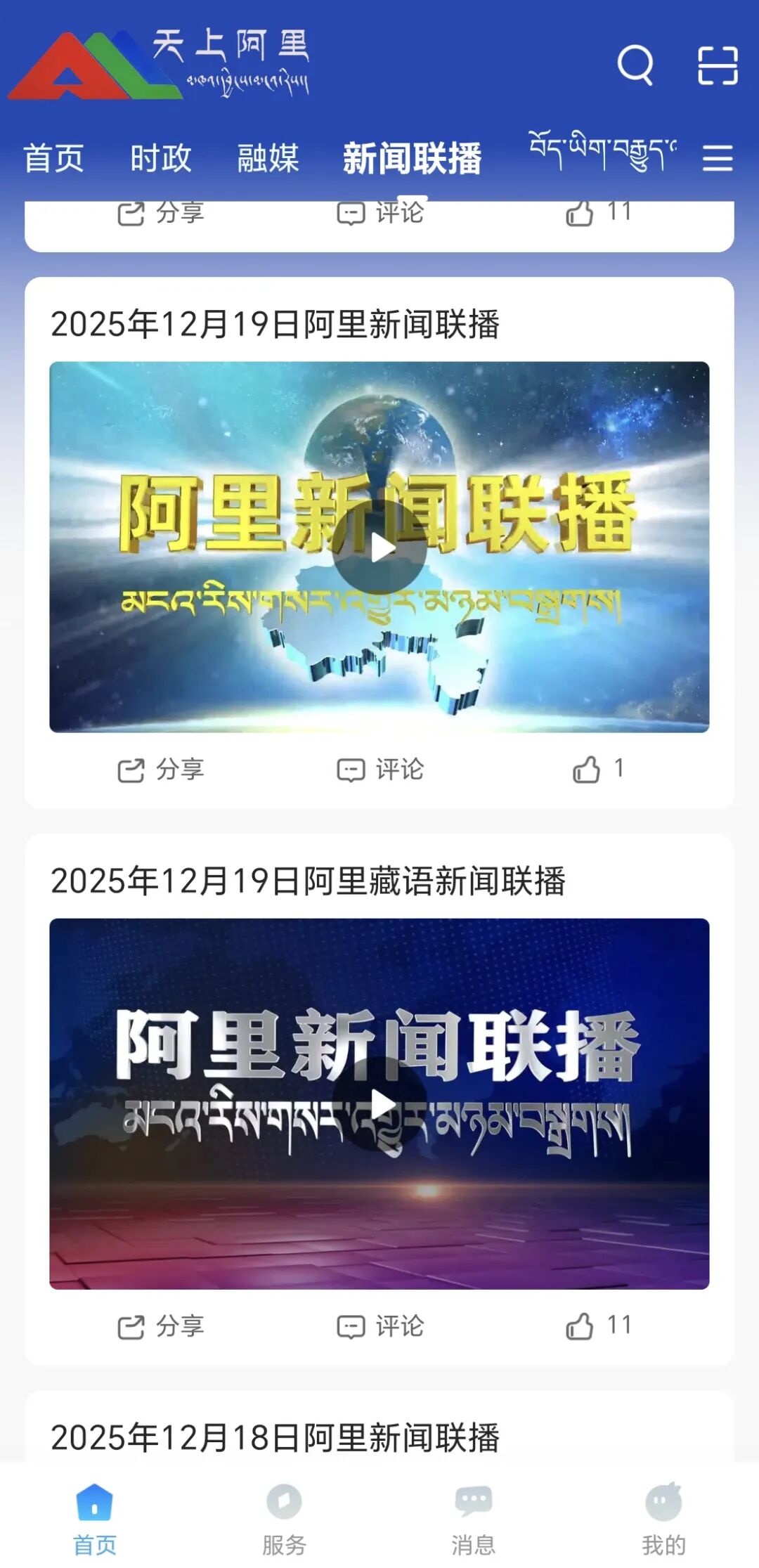
Task: Switch to the 时政 tab
Action: click(x=161, y=158)
